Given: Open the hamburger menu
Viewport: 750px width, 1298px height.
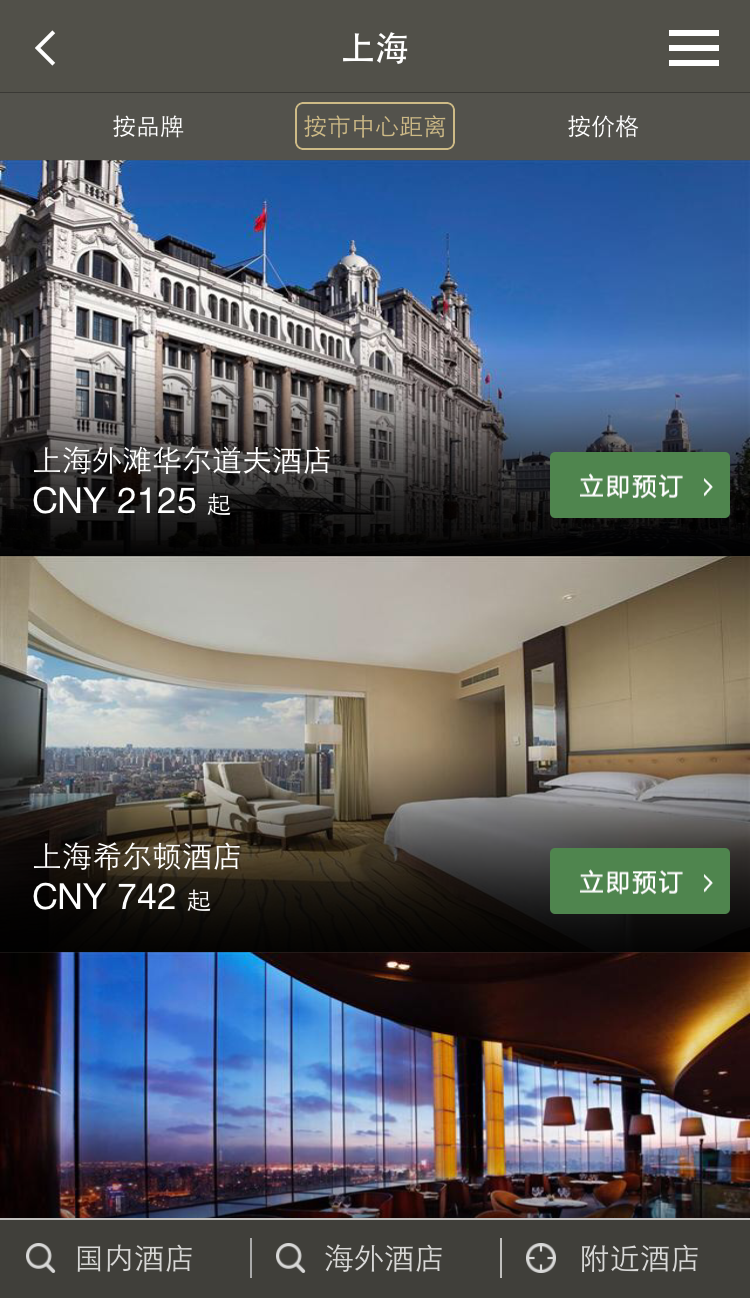Looking at the screenshot, I should [694, 48].
